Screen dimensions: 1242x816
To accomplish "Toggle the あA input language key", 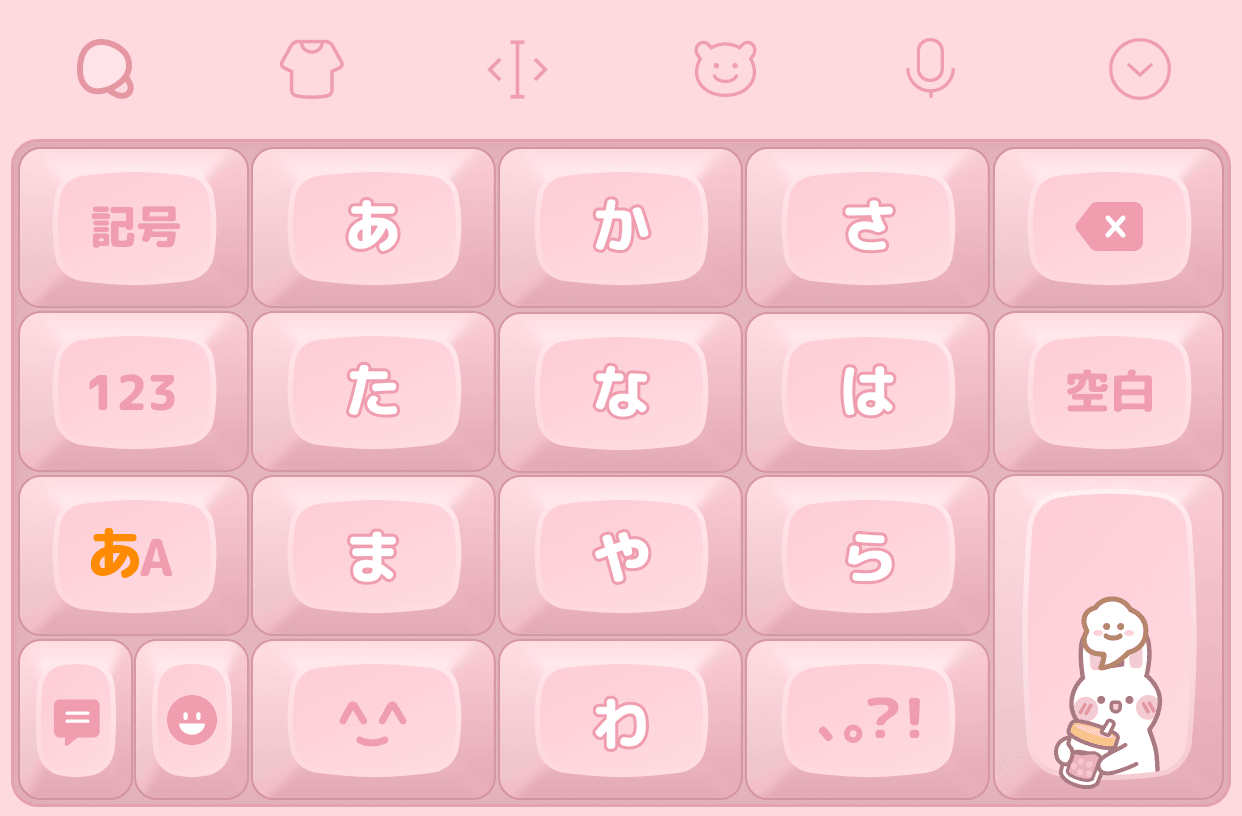I will point(134,556).
